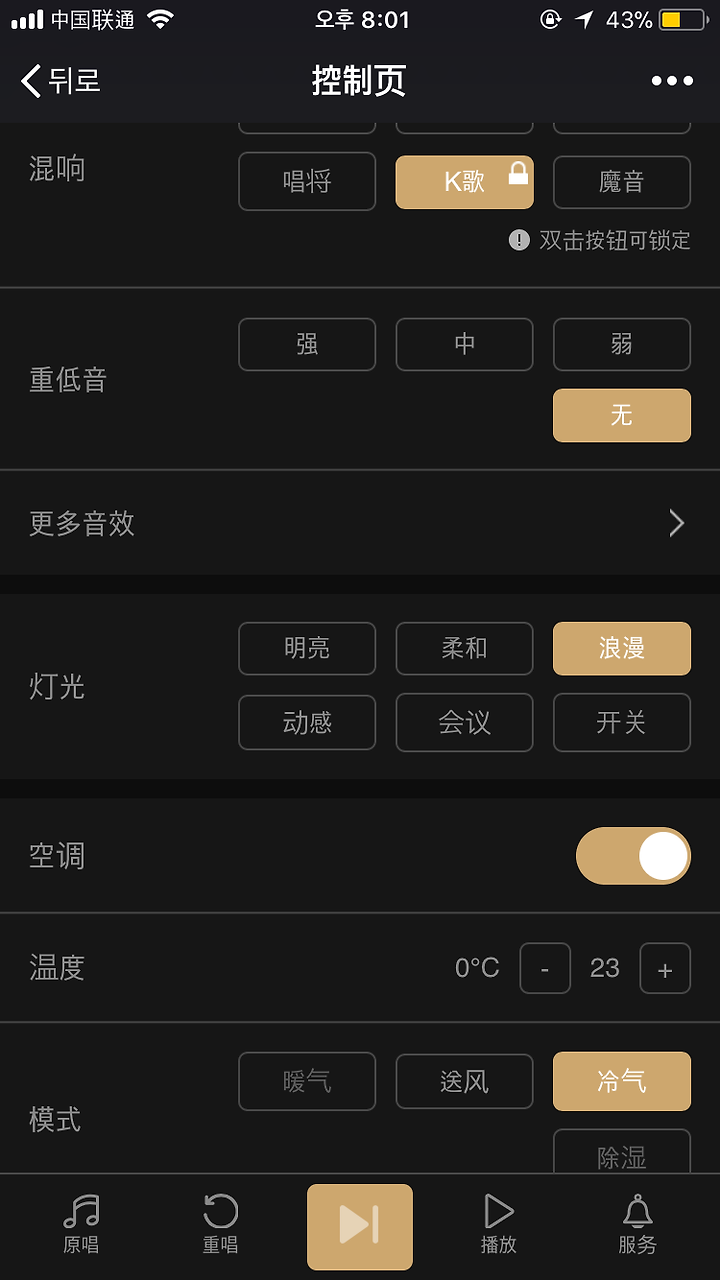
Task: Choose the 魔音 reverb effect
Action: point(622,182)
